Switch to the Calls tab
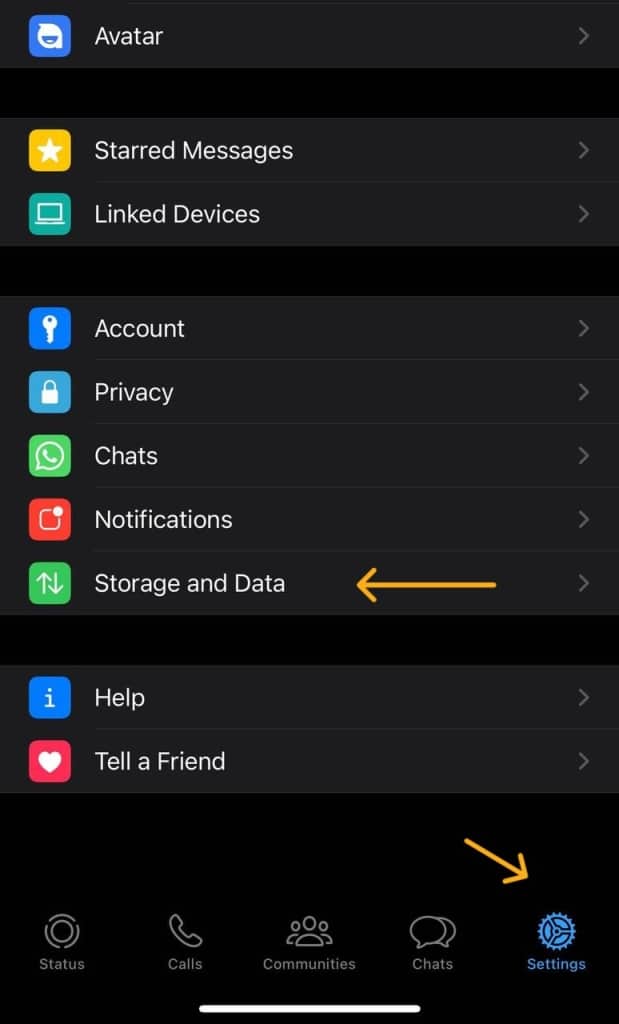Image resolution: width=619 pixels, height=1024 pixels. (185, 942)
